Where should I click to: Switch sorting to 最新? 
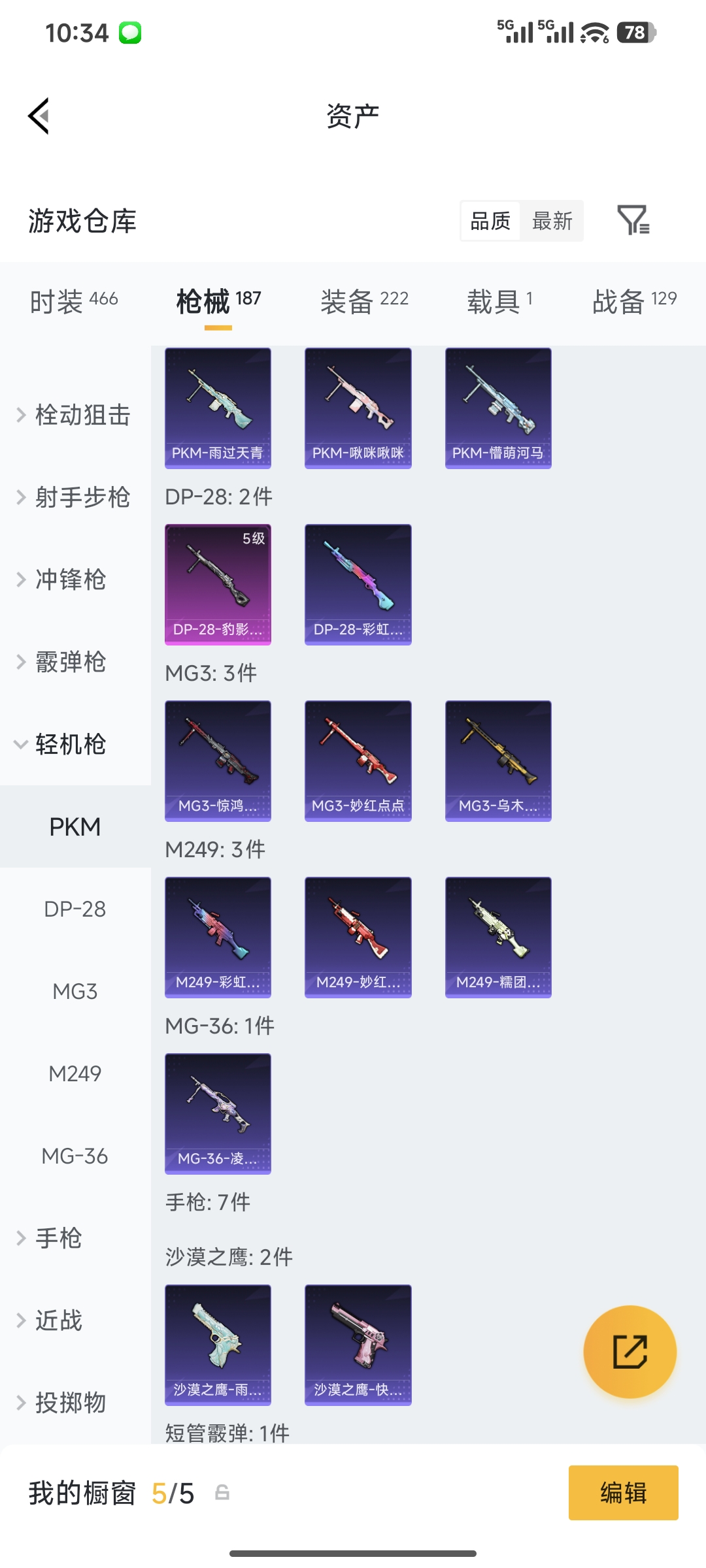point(552,221)
